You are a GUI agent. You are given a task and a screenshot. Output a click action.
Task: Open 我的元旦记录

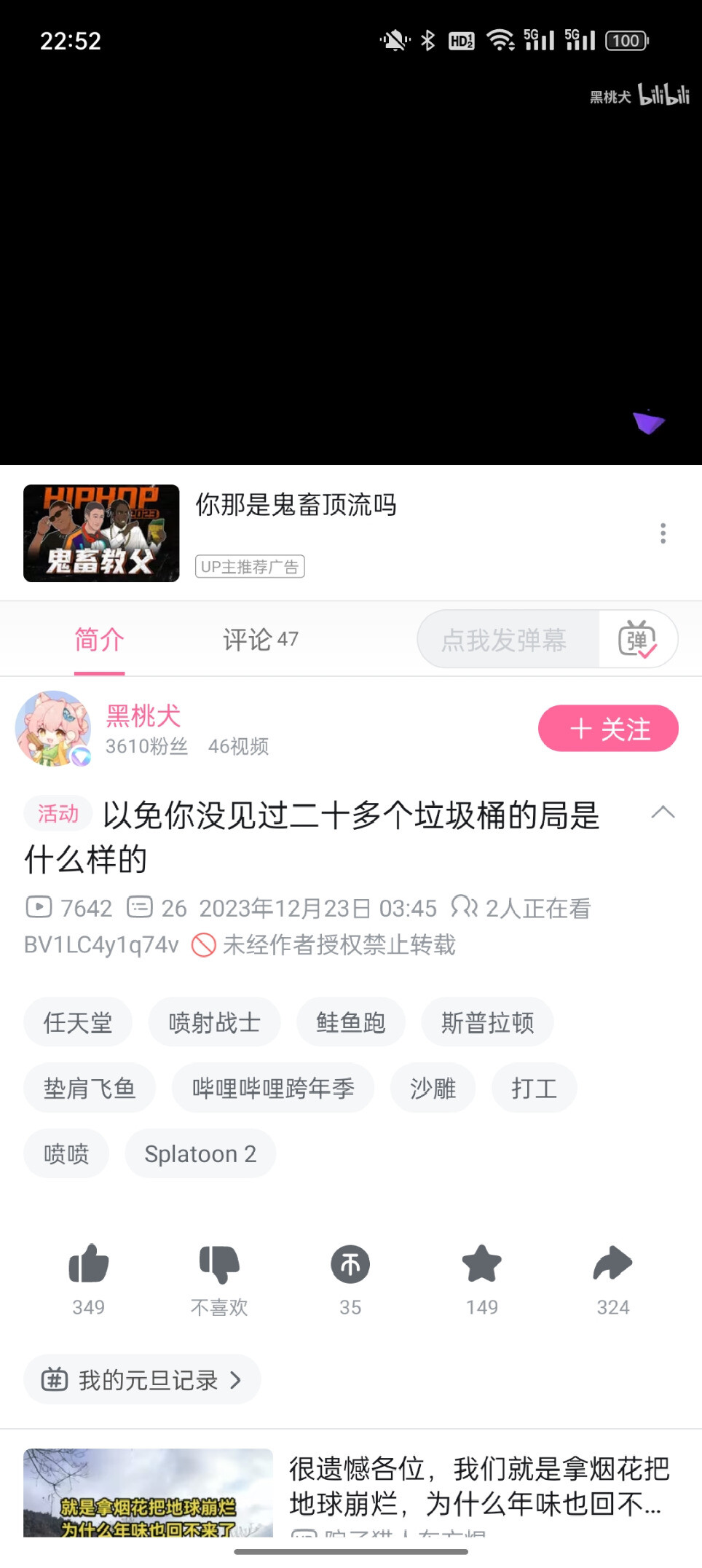(143, 1379)
